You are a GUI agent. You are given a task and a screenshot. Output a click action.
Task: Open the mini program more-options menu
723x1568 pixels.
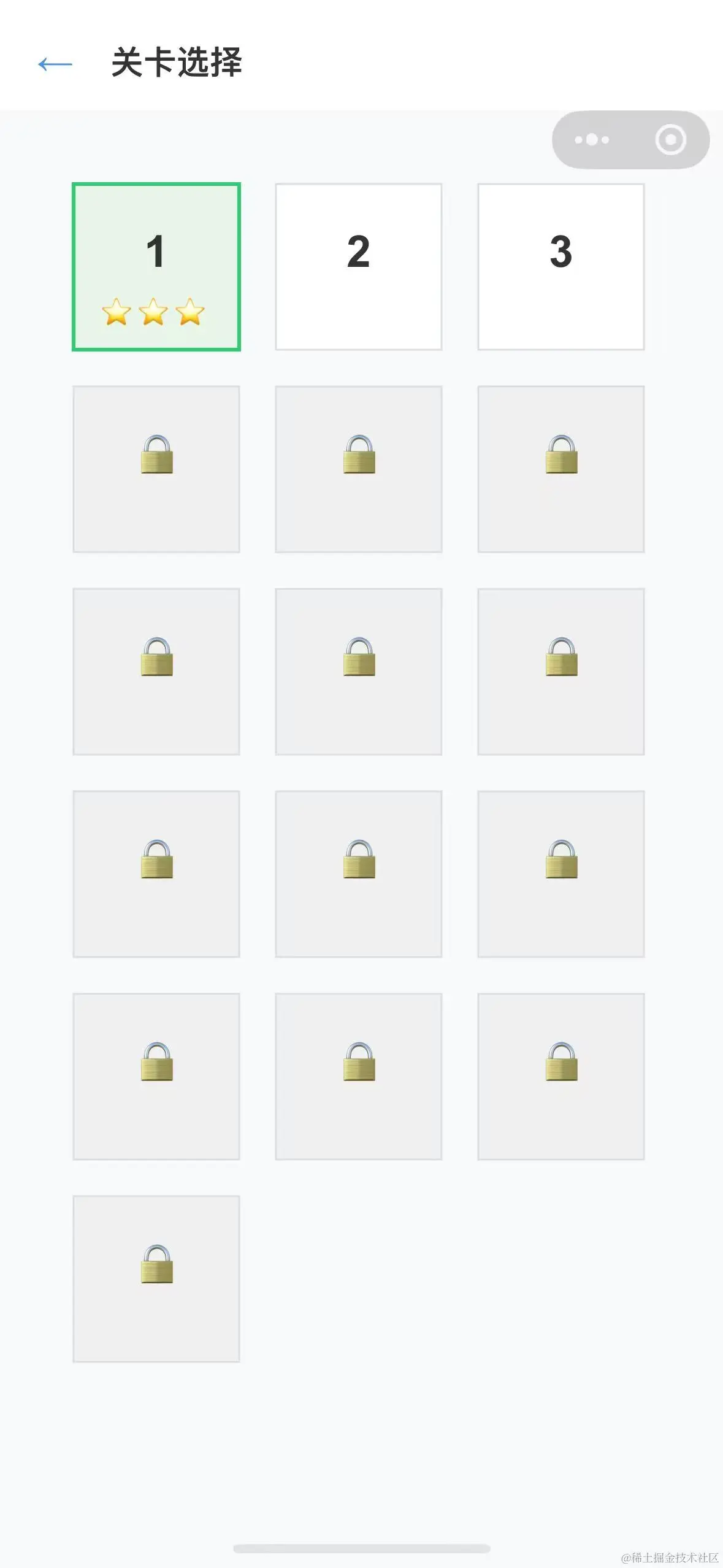pos(592,140)
